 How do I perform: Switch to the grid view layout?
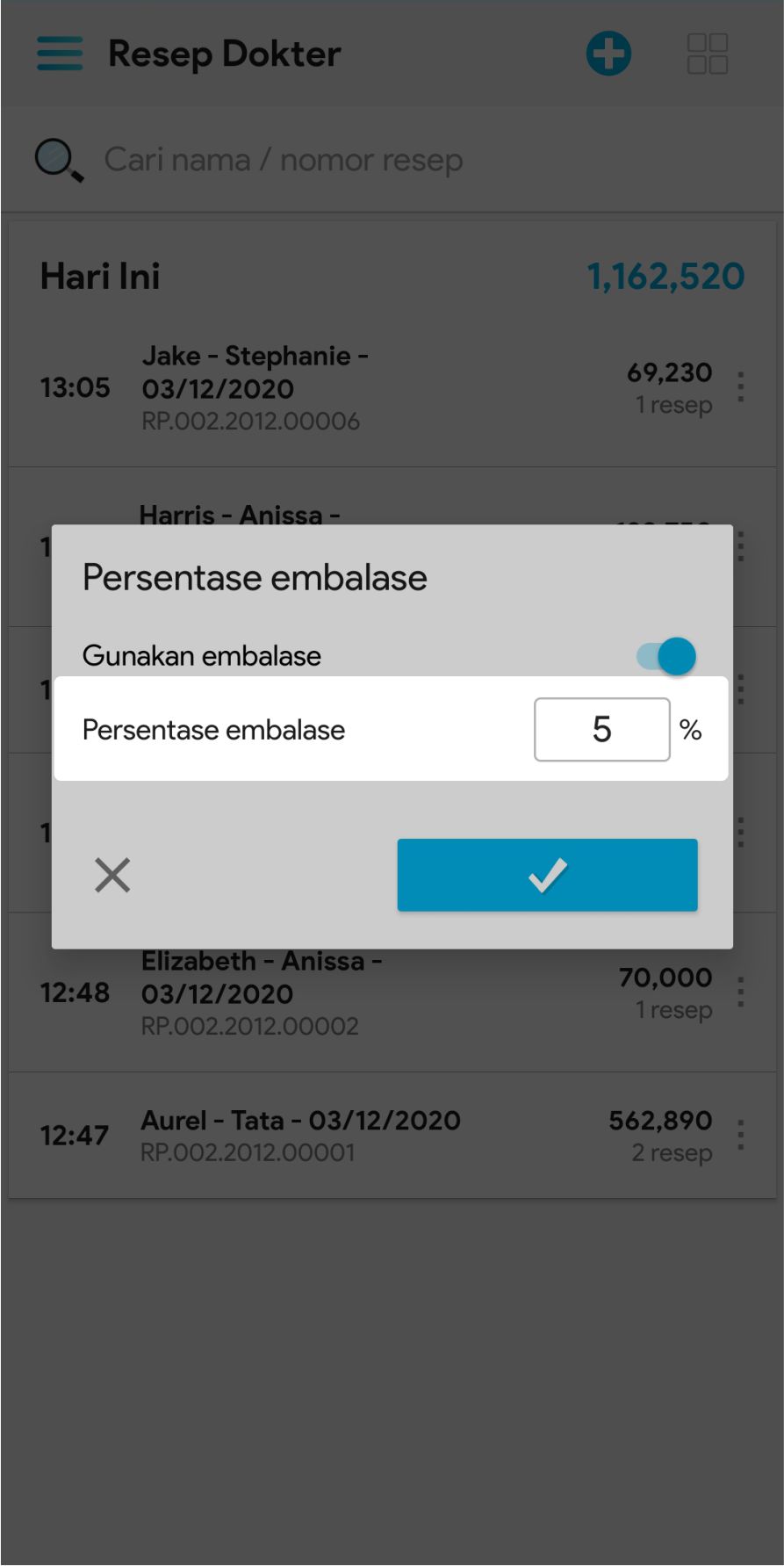(707, 54)
